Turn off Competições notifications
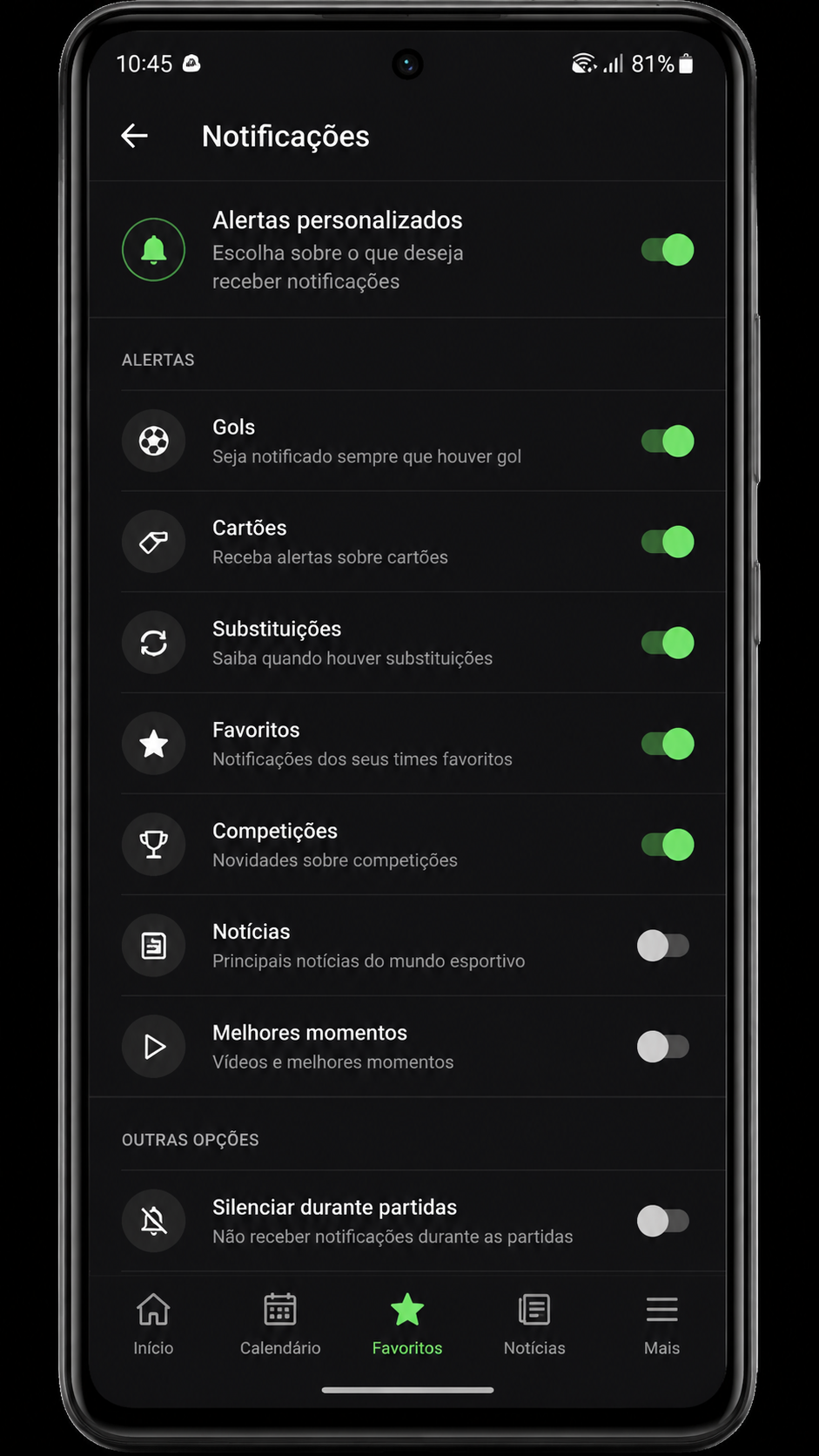Viewport: 819px width, 1456px height. click(668, 845)
